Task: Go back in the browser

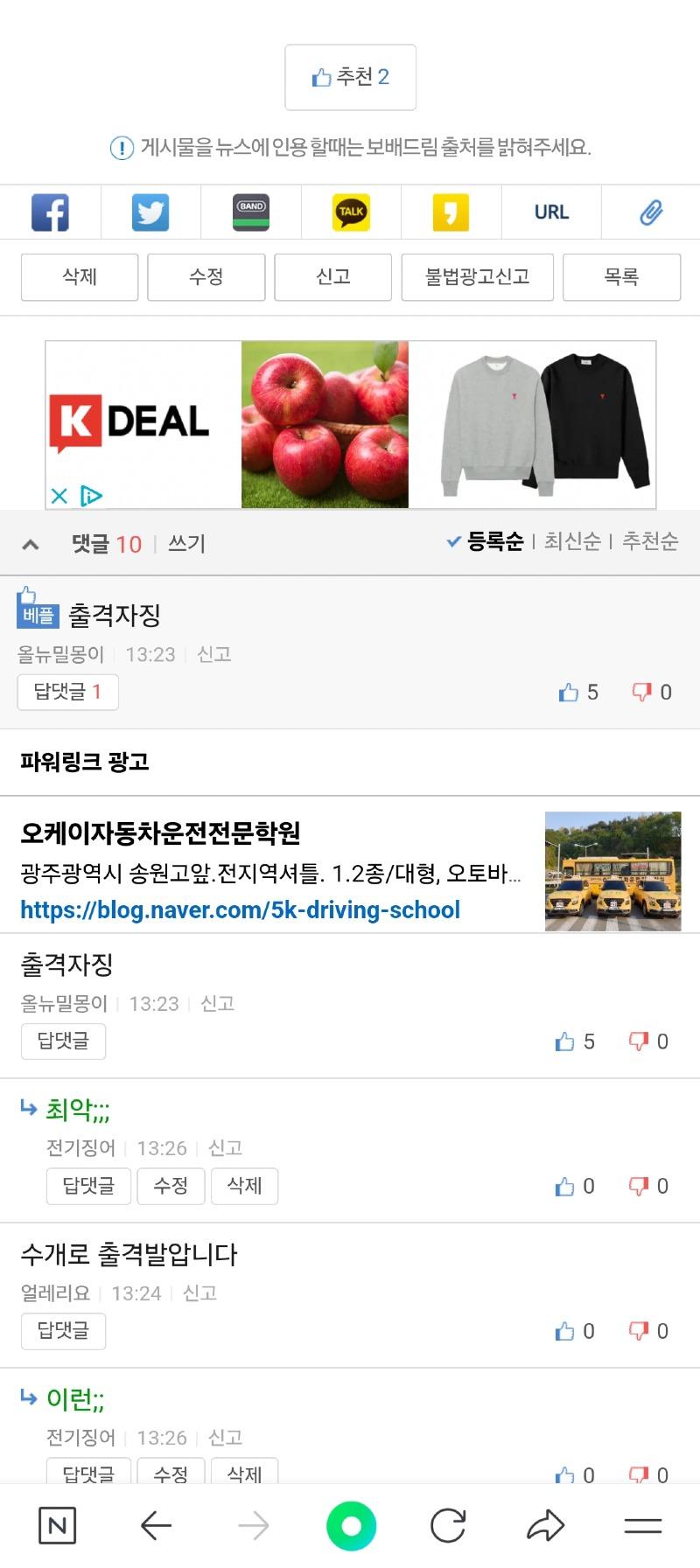Action: click(156, 1527)
